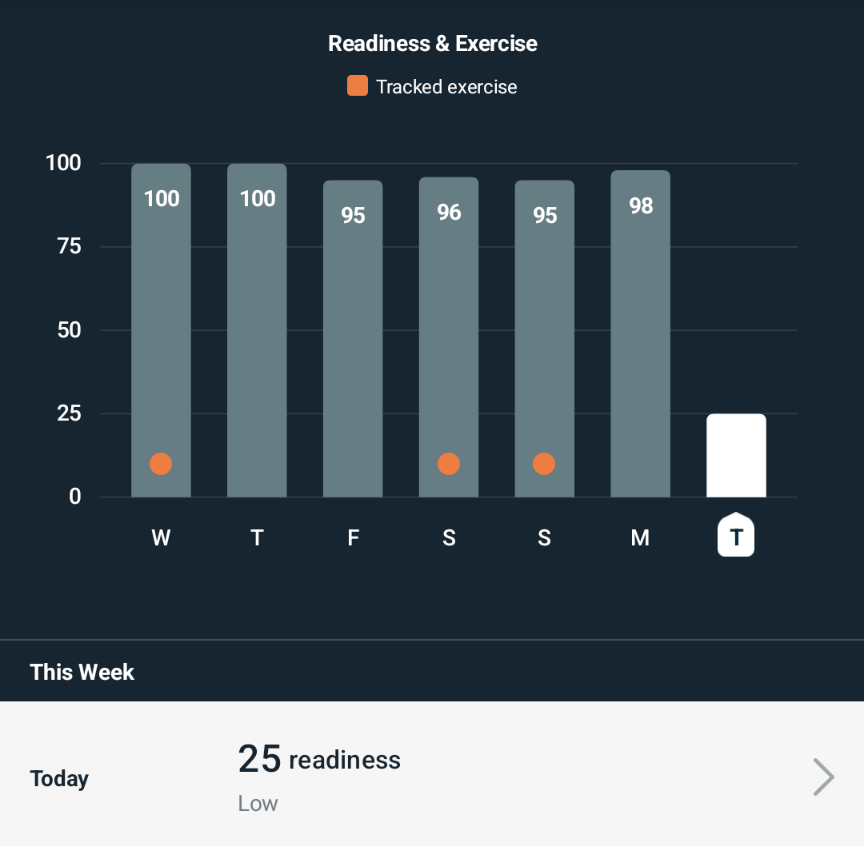Select Friday's bar showing 95
Image resolution: width=864 pixels, height=846 pixels.
(353, 338)
